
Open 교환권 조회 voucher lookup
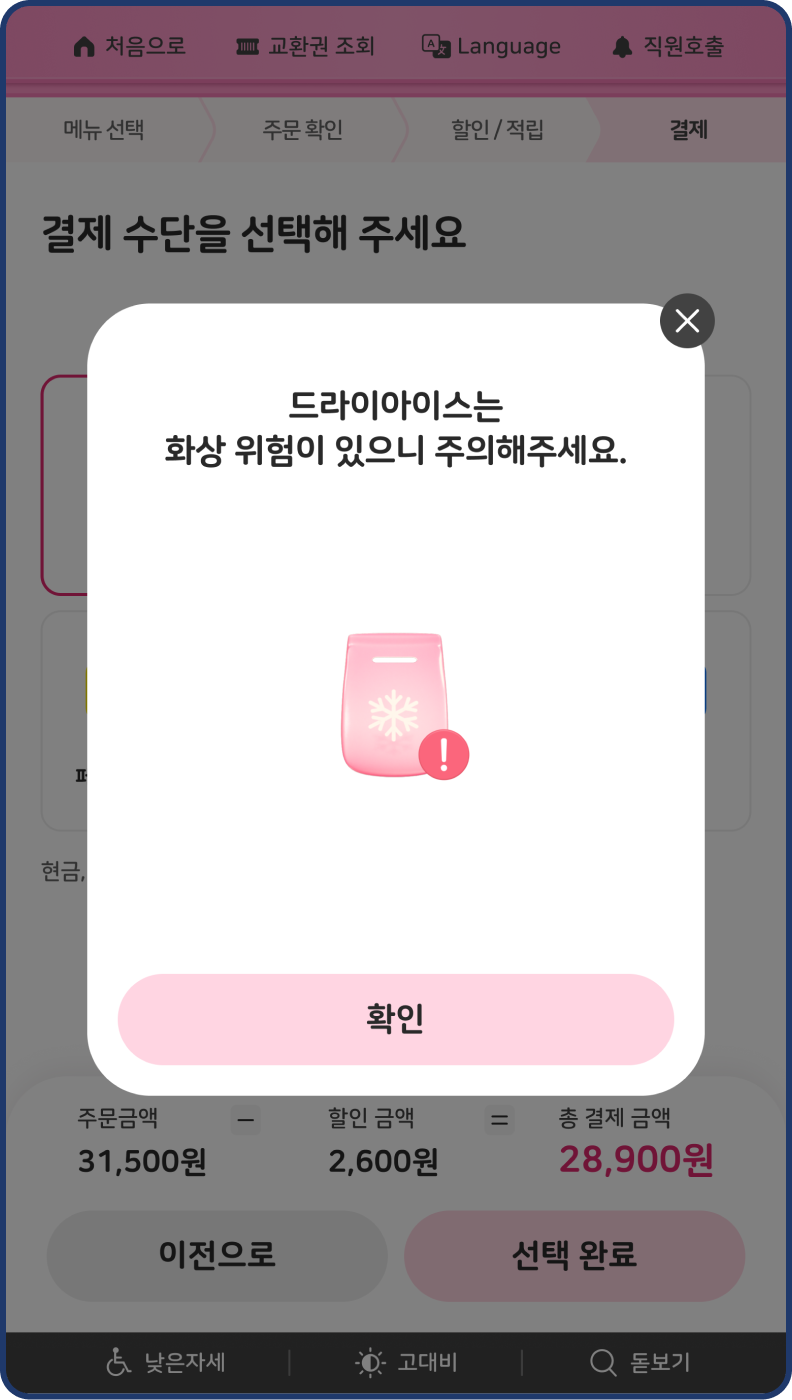coord(305,46)
